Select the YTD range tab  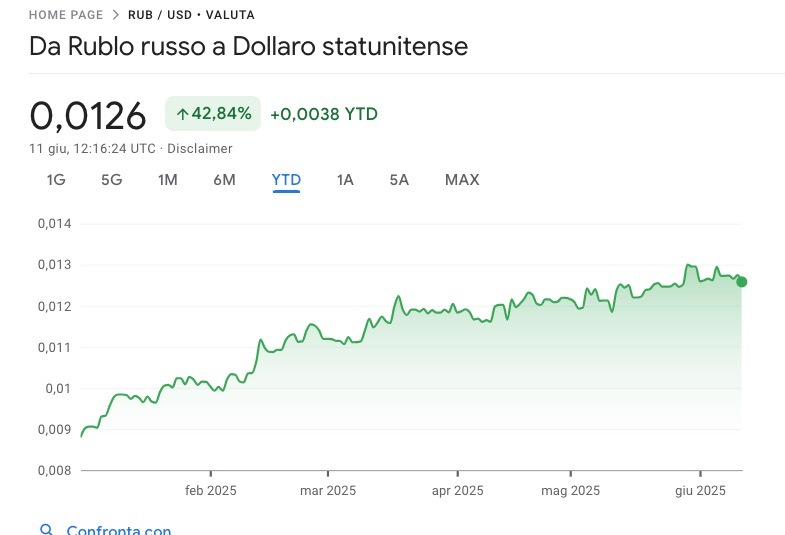click(x=286, y=180)
